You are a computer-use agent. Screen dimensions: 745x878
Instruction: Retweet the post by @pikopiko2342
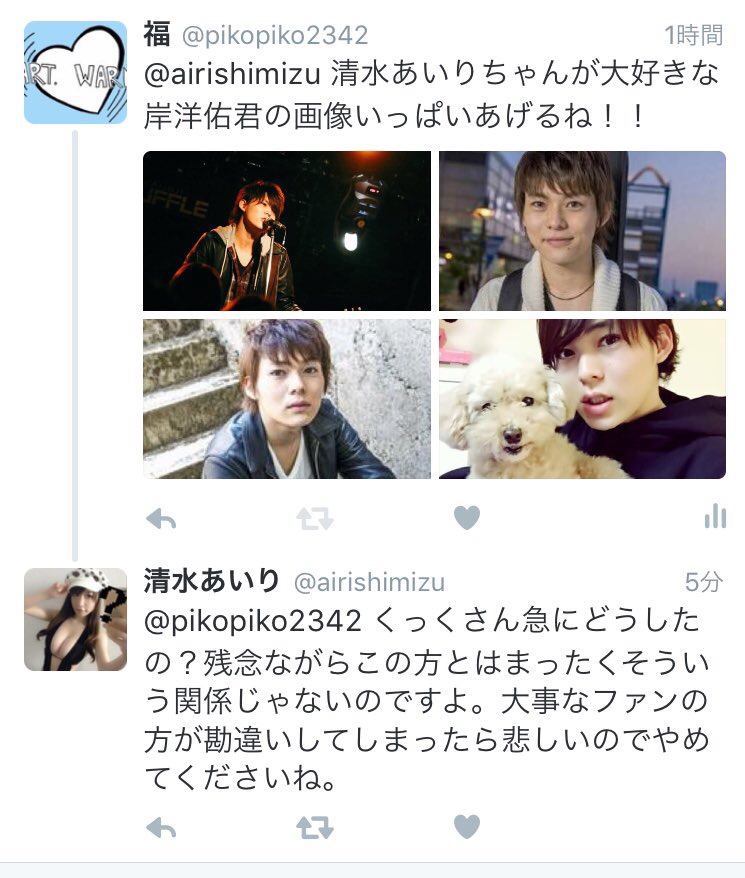point(313,517)
